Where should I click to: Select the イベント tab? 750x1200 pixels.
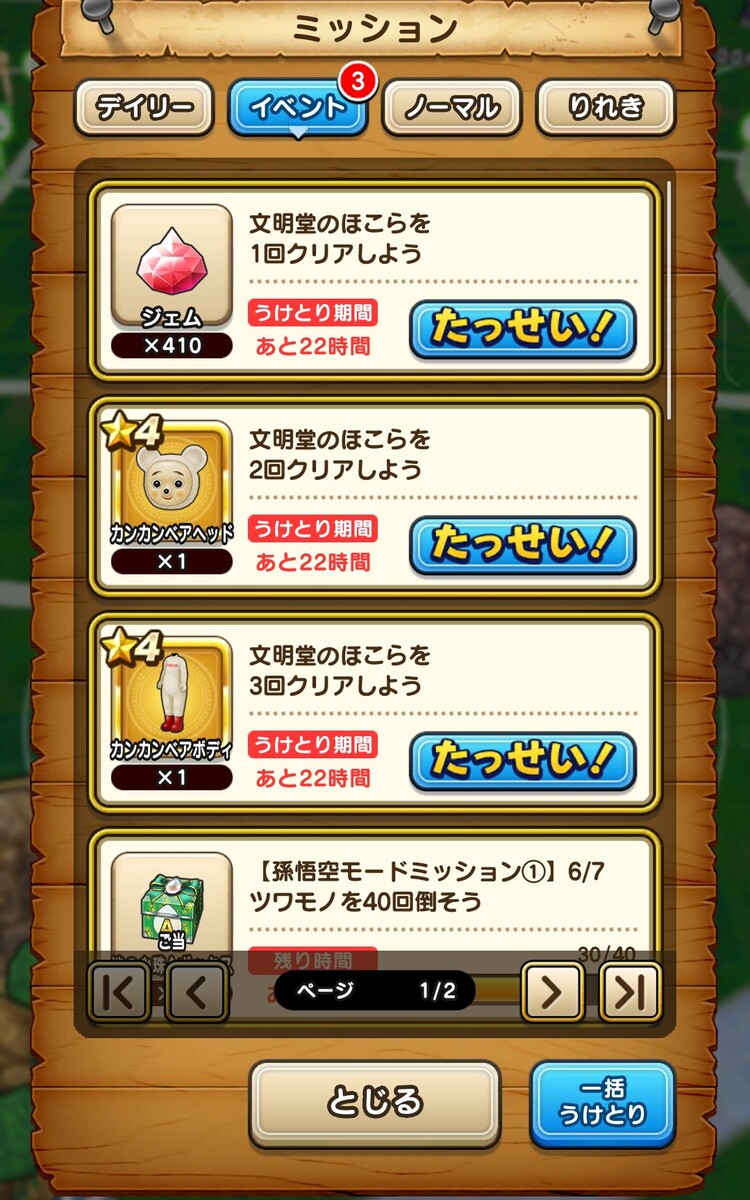pos(297,107)
